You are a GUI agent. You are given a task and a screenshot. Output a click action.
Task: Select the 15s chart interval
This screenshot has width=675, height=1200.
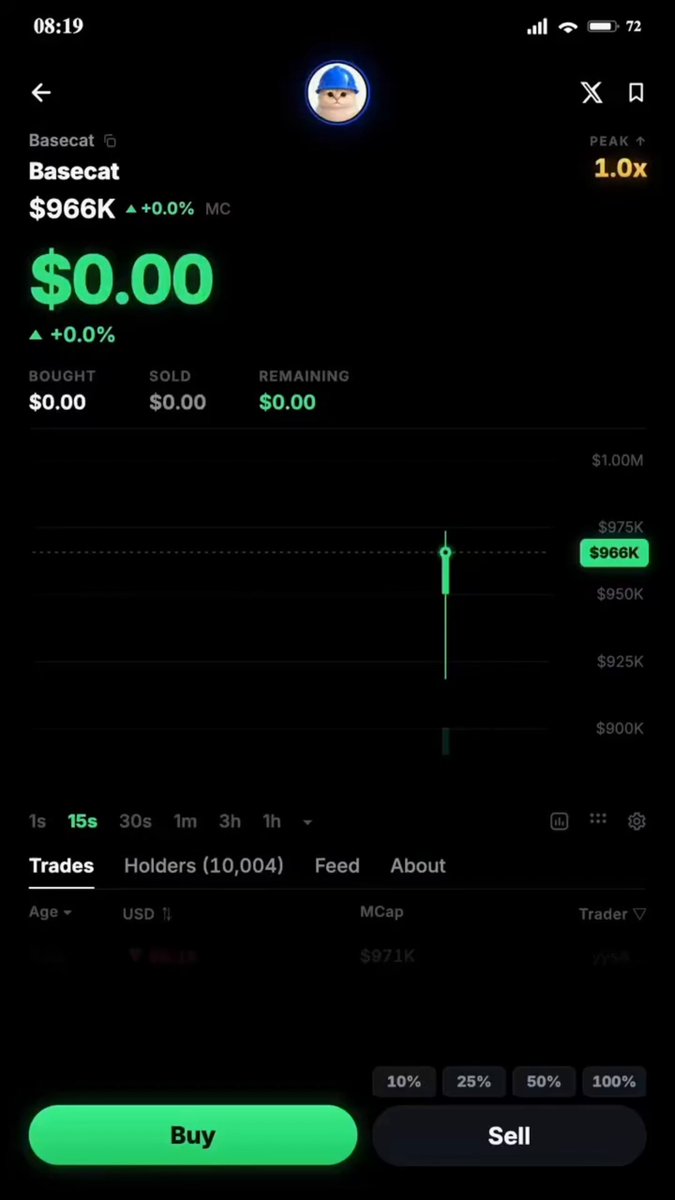point(82,821)
